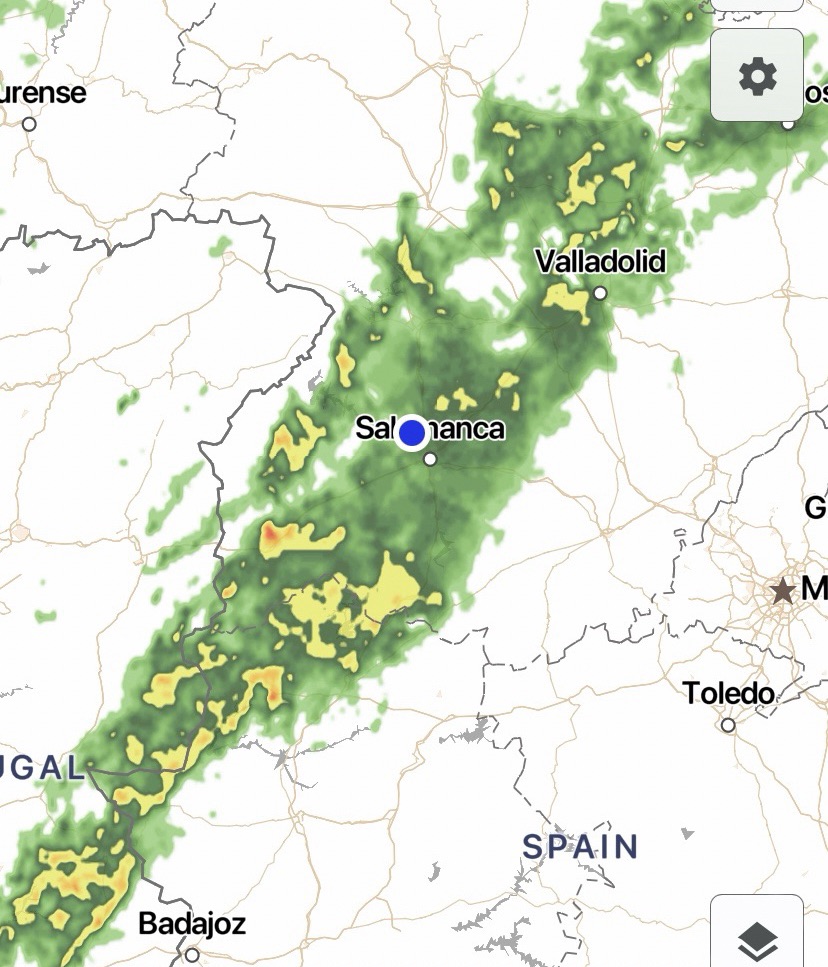
Task: Open the map layers button
Action: [x=757, y=937]
